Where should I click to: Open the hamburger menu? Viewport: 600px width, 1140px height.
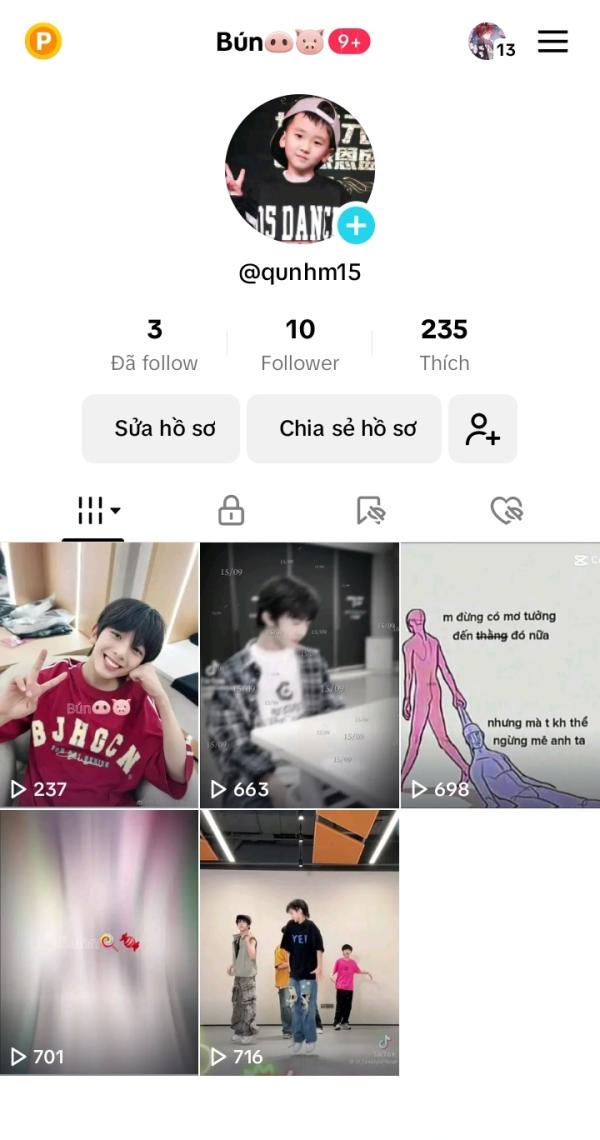click(x=553, y=42)
